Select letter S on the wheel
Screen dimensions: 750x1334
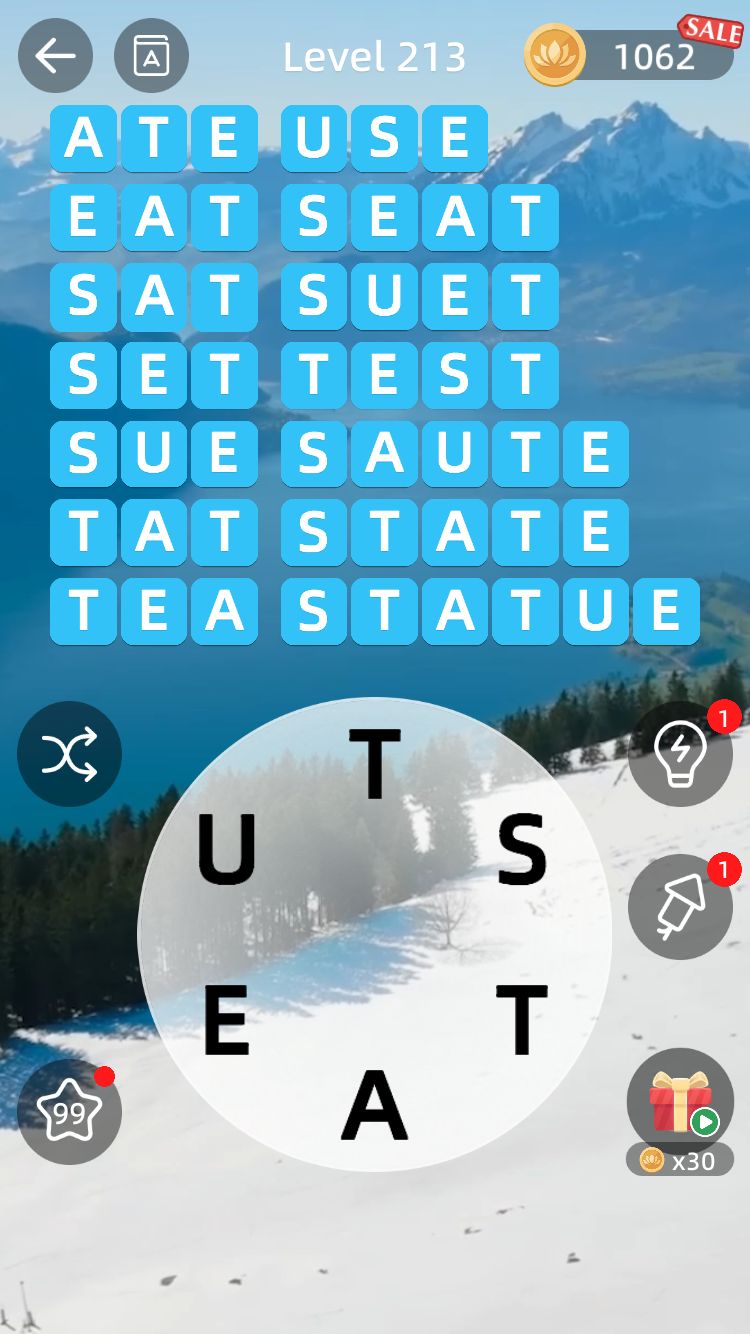click(522, 851)
